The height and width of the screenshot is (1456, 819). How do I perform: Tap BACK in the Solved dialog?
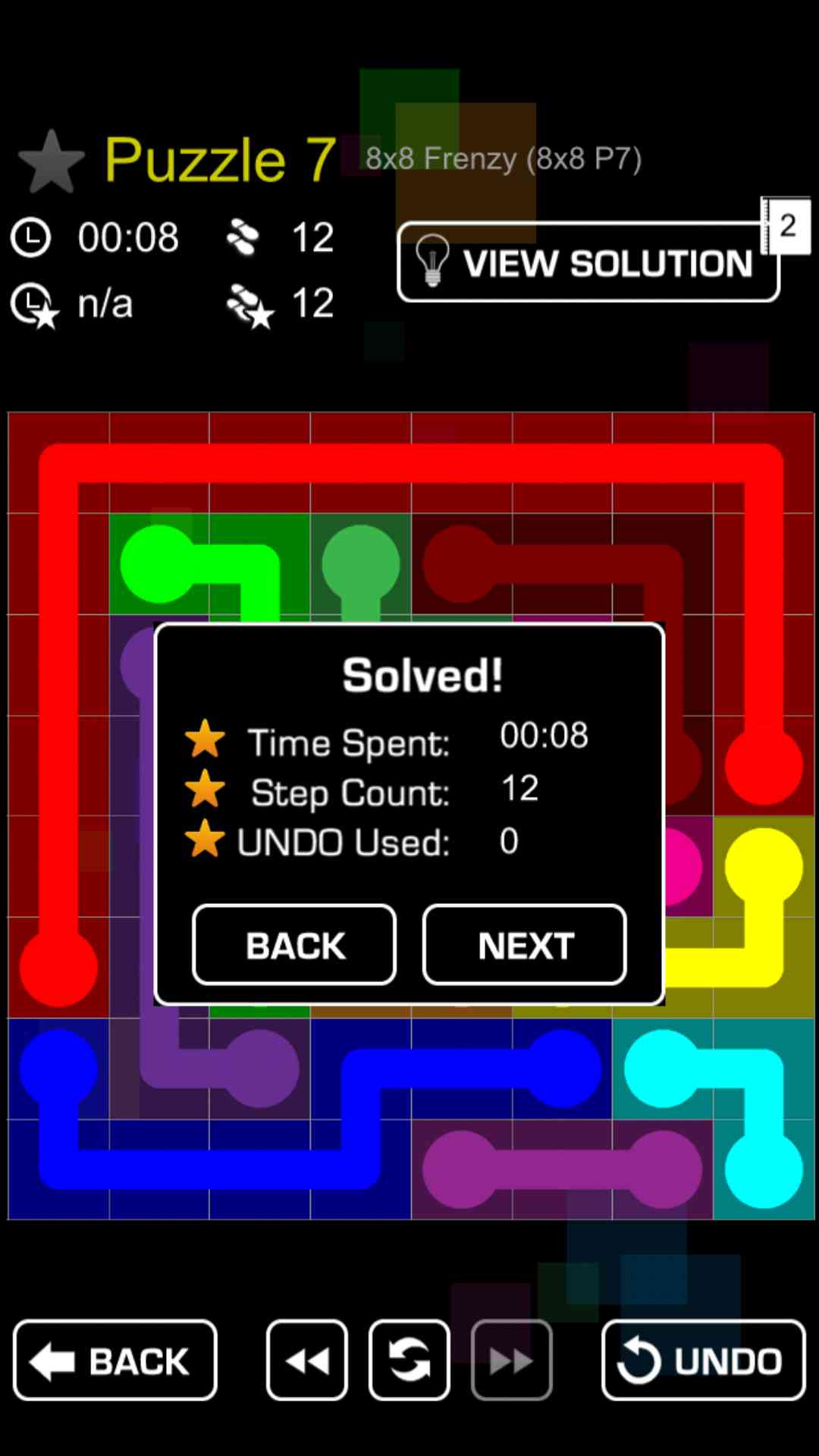[294, 945]
